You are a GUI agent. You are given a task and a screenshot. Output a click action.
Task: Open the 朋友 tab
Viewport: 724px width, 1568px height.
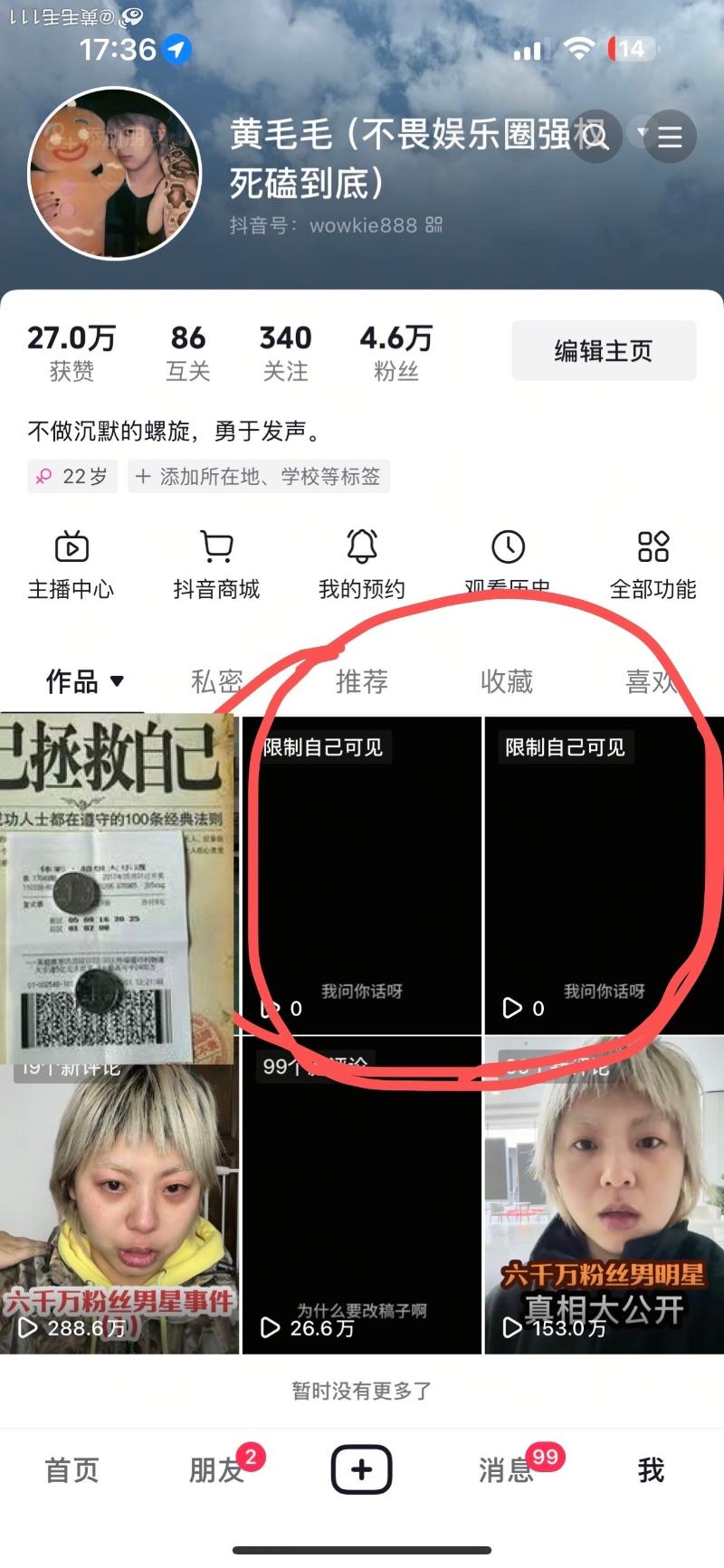[x=216, y=1470]
